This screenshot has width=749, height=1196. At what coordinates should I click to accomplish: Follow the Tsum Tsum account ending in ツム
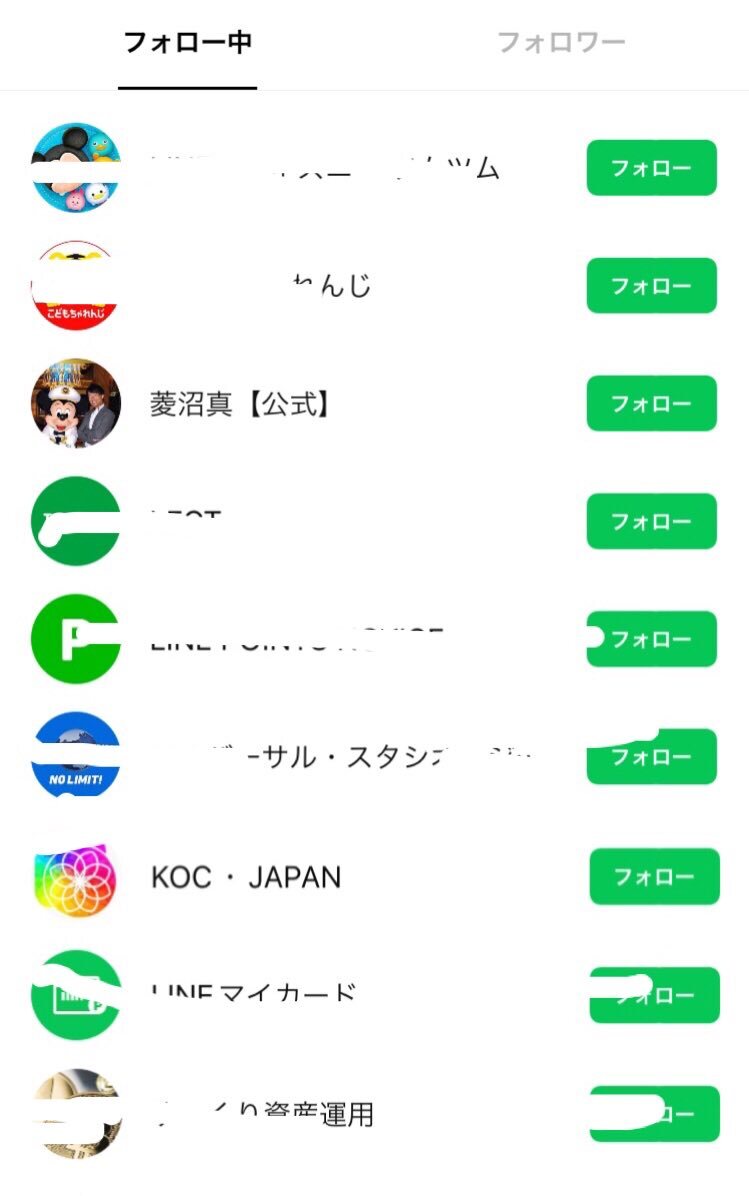[651, 168]
